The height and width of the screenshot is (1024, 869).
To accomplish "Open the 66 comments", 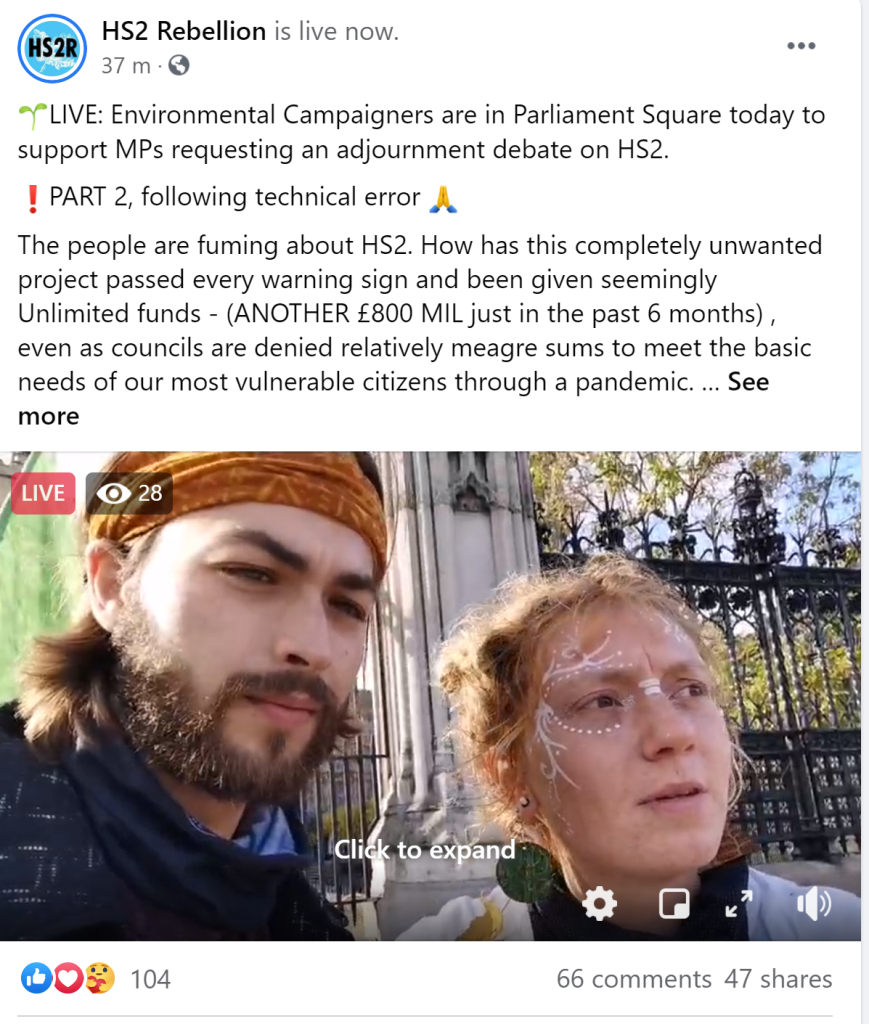I will [x=634, y=978].
